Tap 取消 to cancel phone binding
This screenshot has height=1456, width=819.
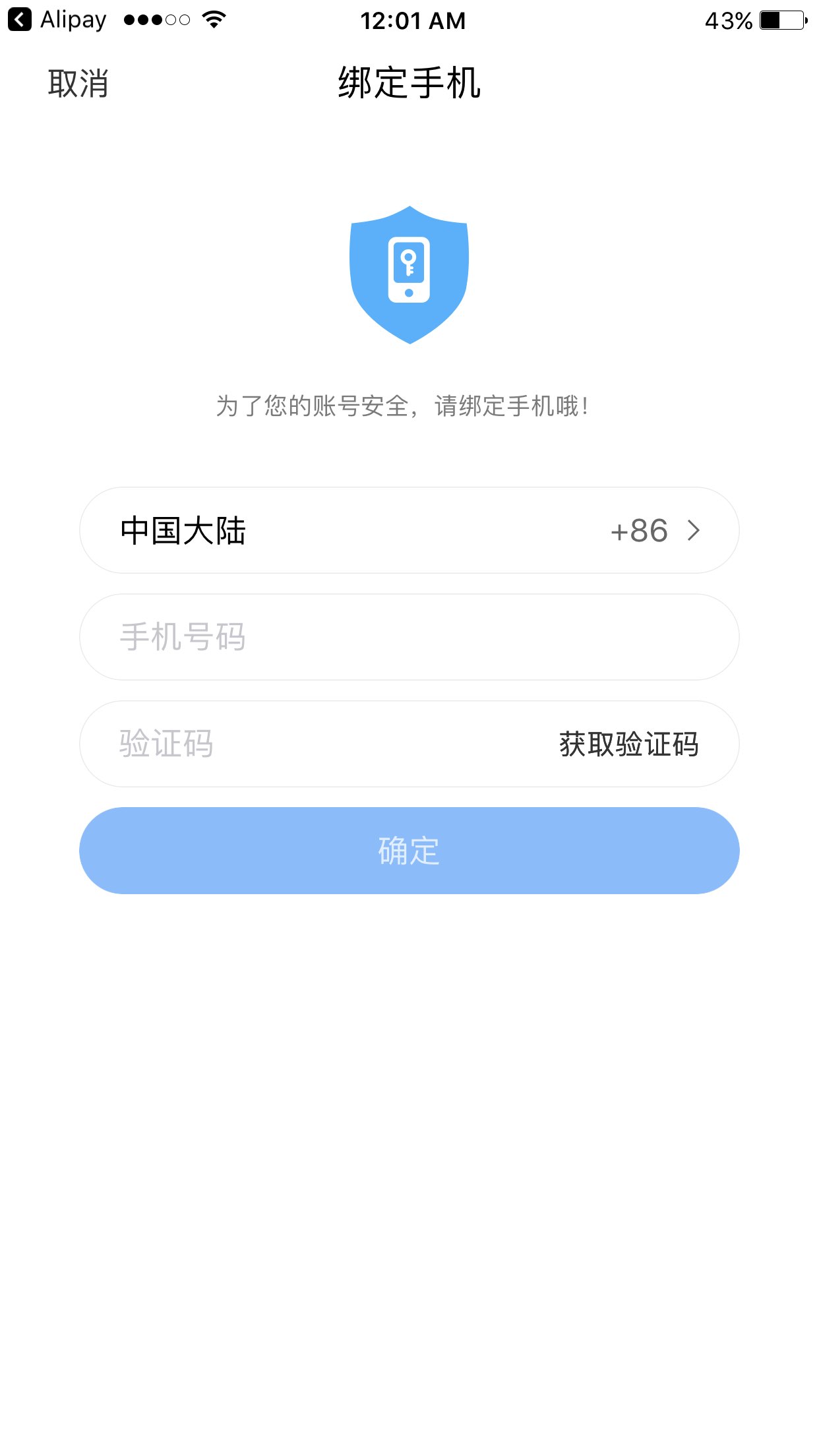point(78,84)
